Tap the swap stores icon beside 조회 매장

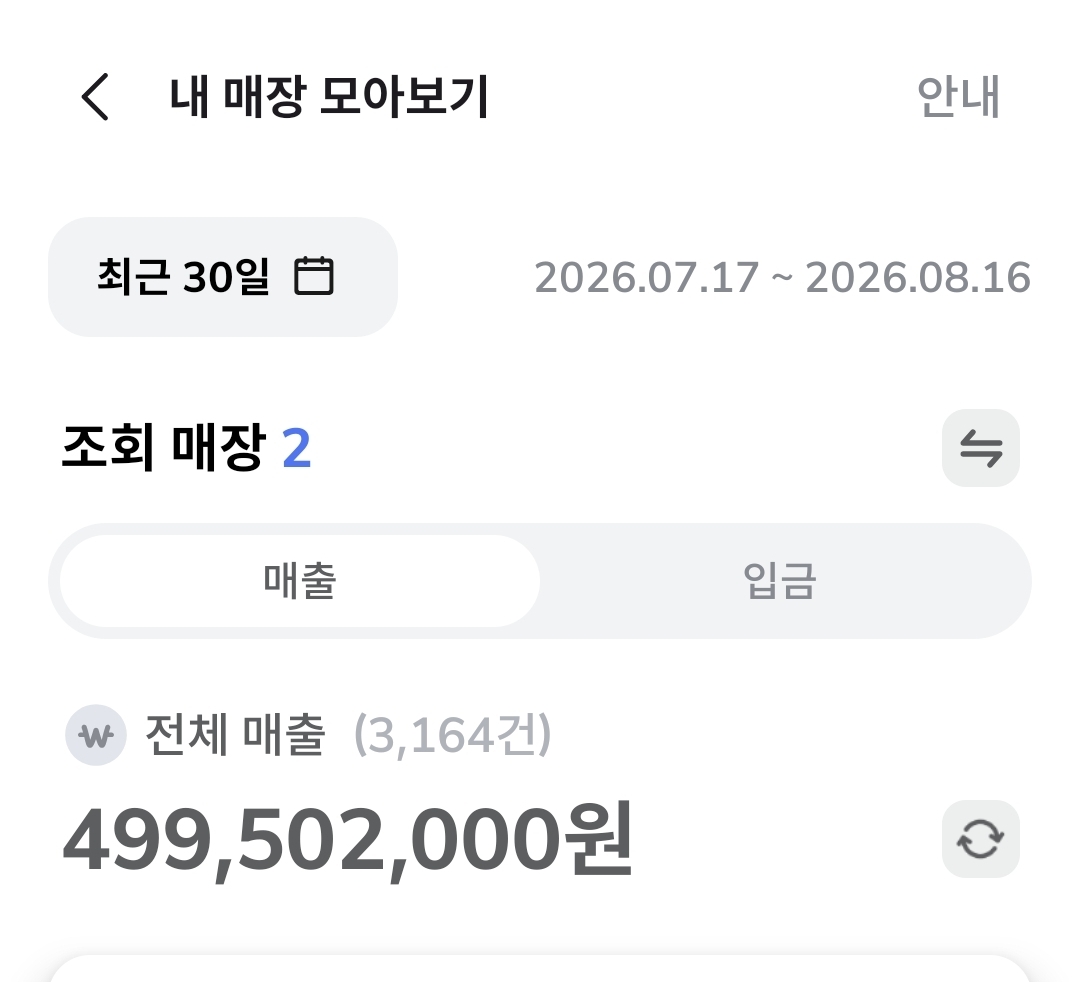[980, 448]
